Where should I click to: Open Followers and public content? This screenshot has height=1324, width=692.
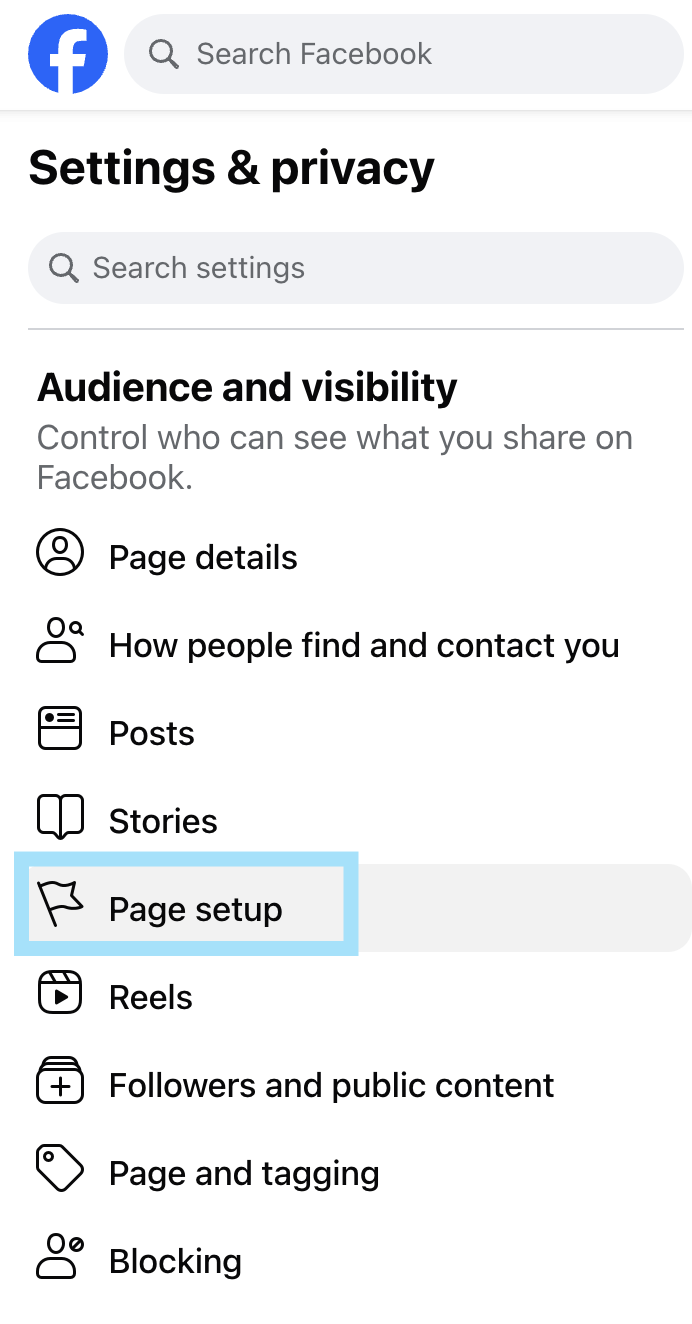(x=331, y=1085)
